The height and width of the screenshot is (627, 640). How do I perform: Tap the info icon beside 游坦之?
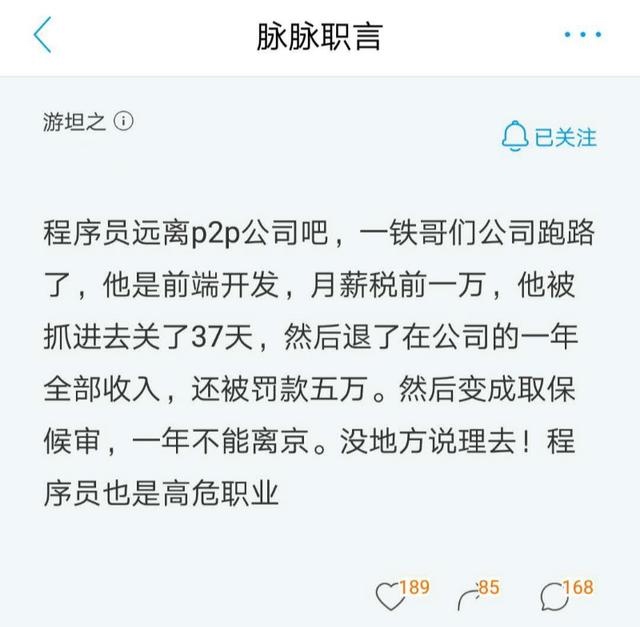click(x=124, y=122)
